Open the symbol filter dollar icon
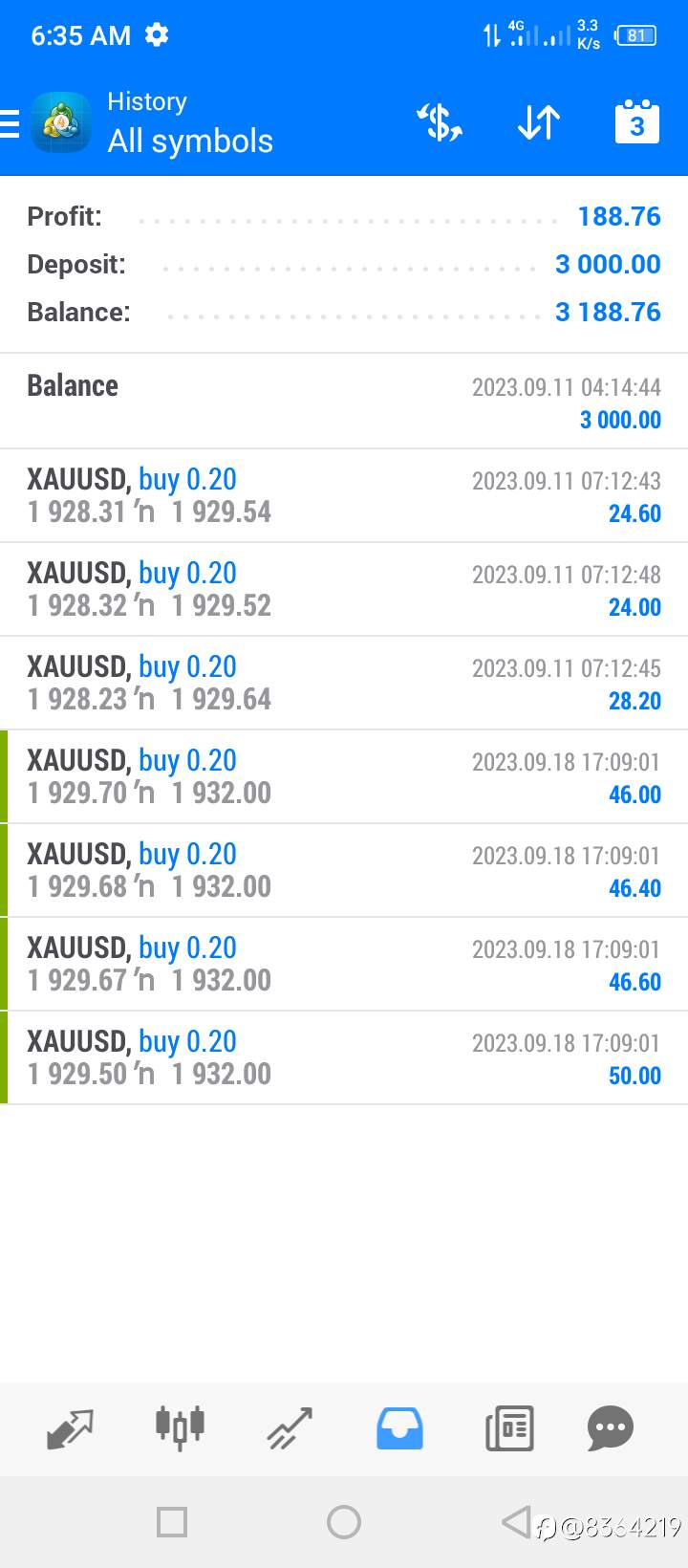This screenshot has height=1568, width=688. [440, 123]
